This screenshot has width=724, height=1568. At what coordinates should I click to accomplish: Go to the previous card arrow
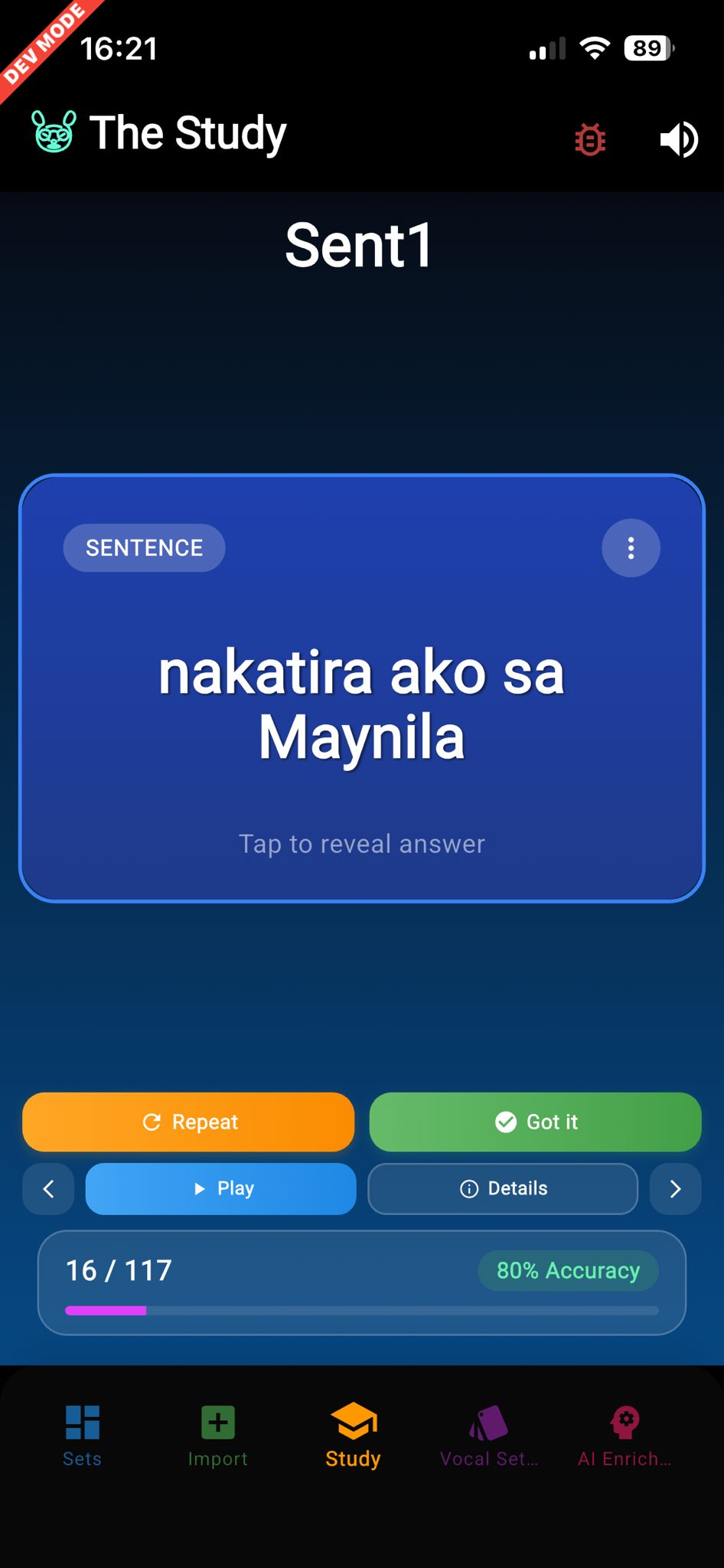pyautogui.click(x=48, y=1188)
